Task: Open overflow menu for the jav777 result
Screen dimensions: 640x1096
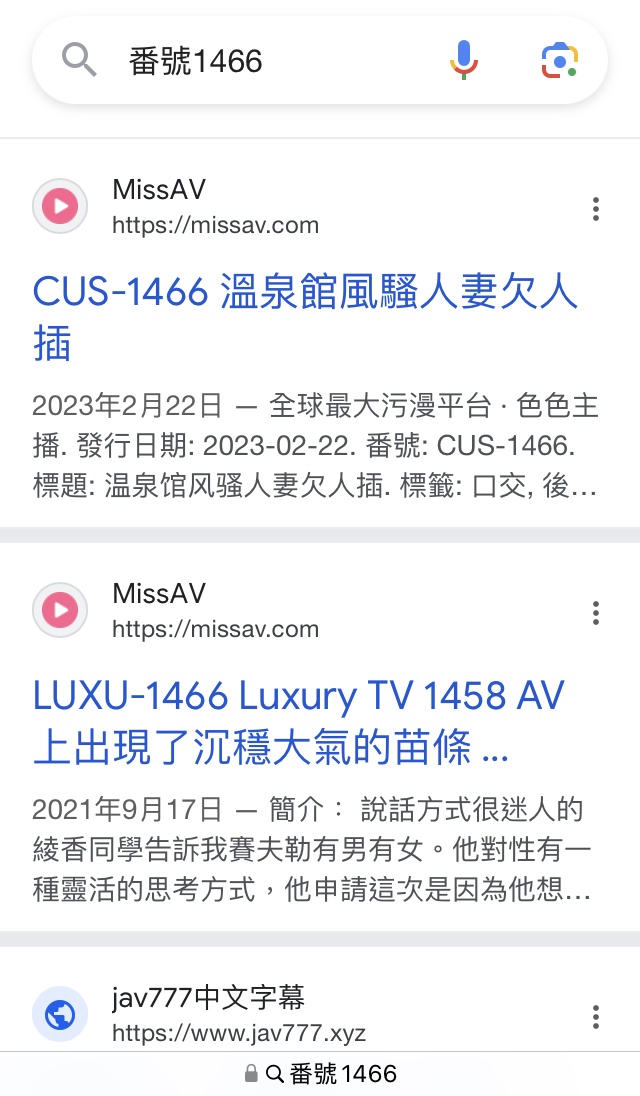Action: point(596,1017)
